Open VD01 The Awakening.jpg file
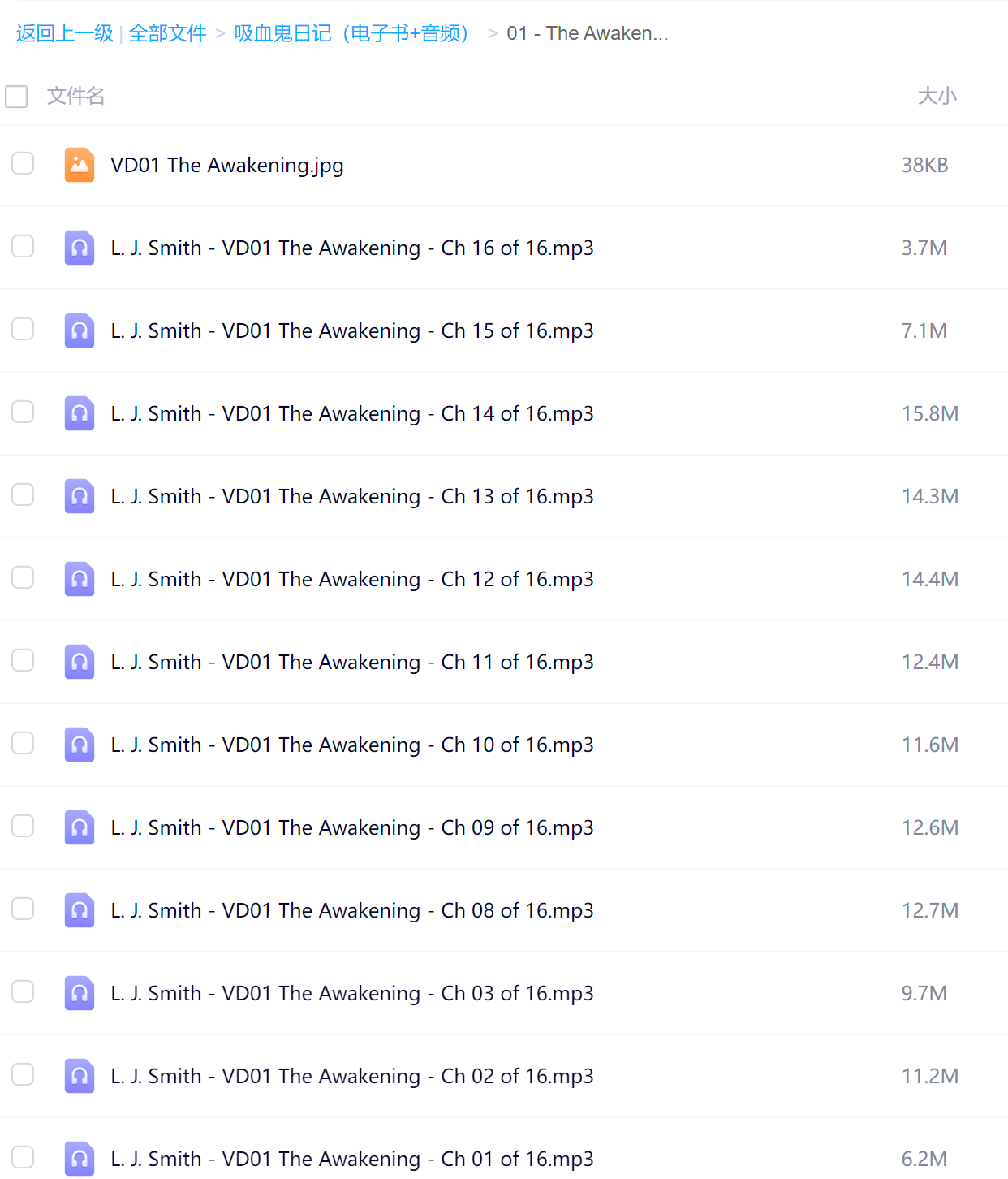This screenshot has height=1179, width=1008. [x=227, y=166]
